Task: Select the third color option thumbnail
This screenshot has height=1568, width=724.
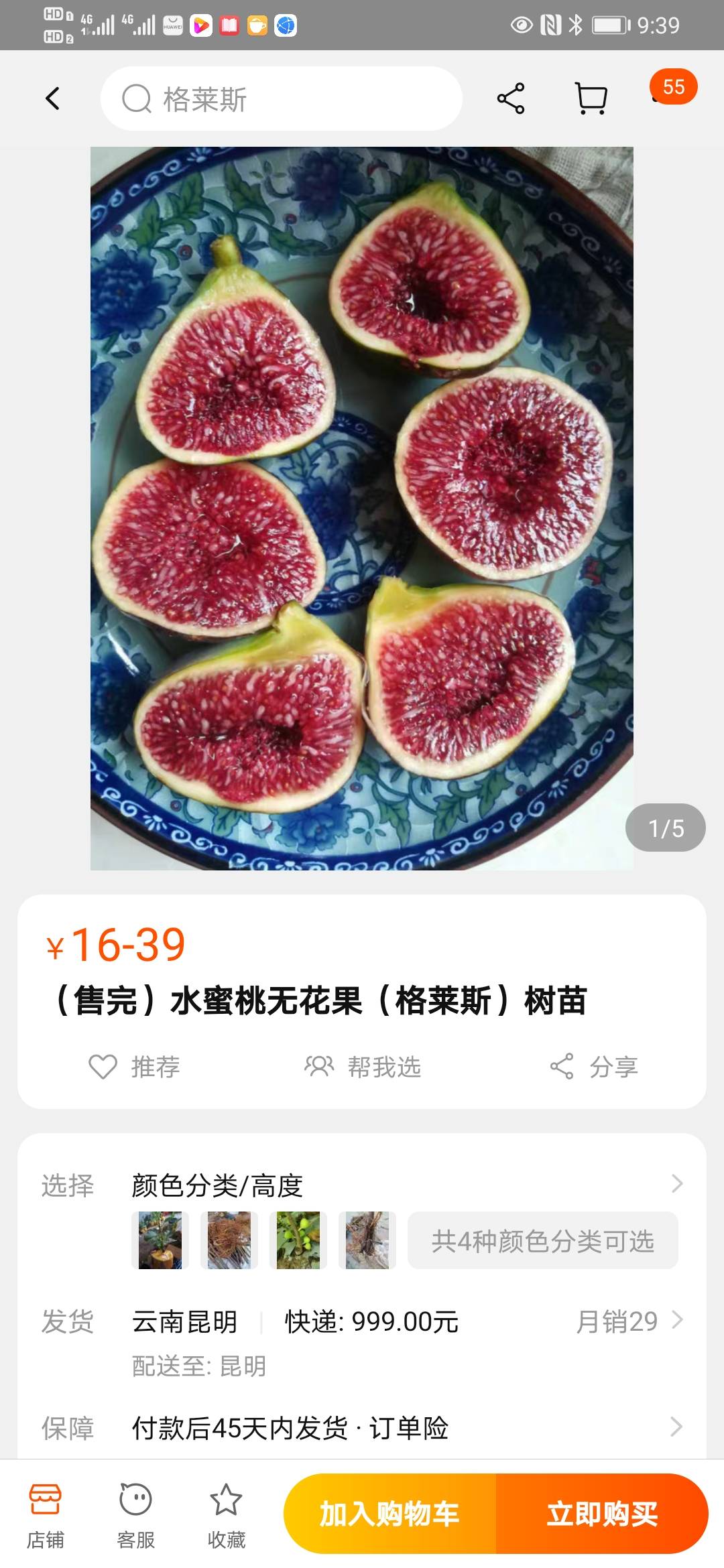Action: pos(298,1240)
